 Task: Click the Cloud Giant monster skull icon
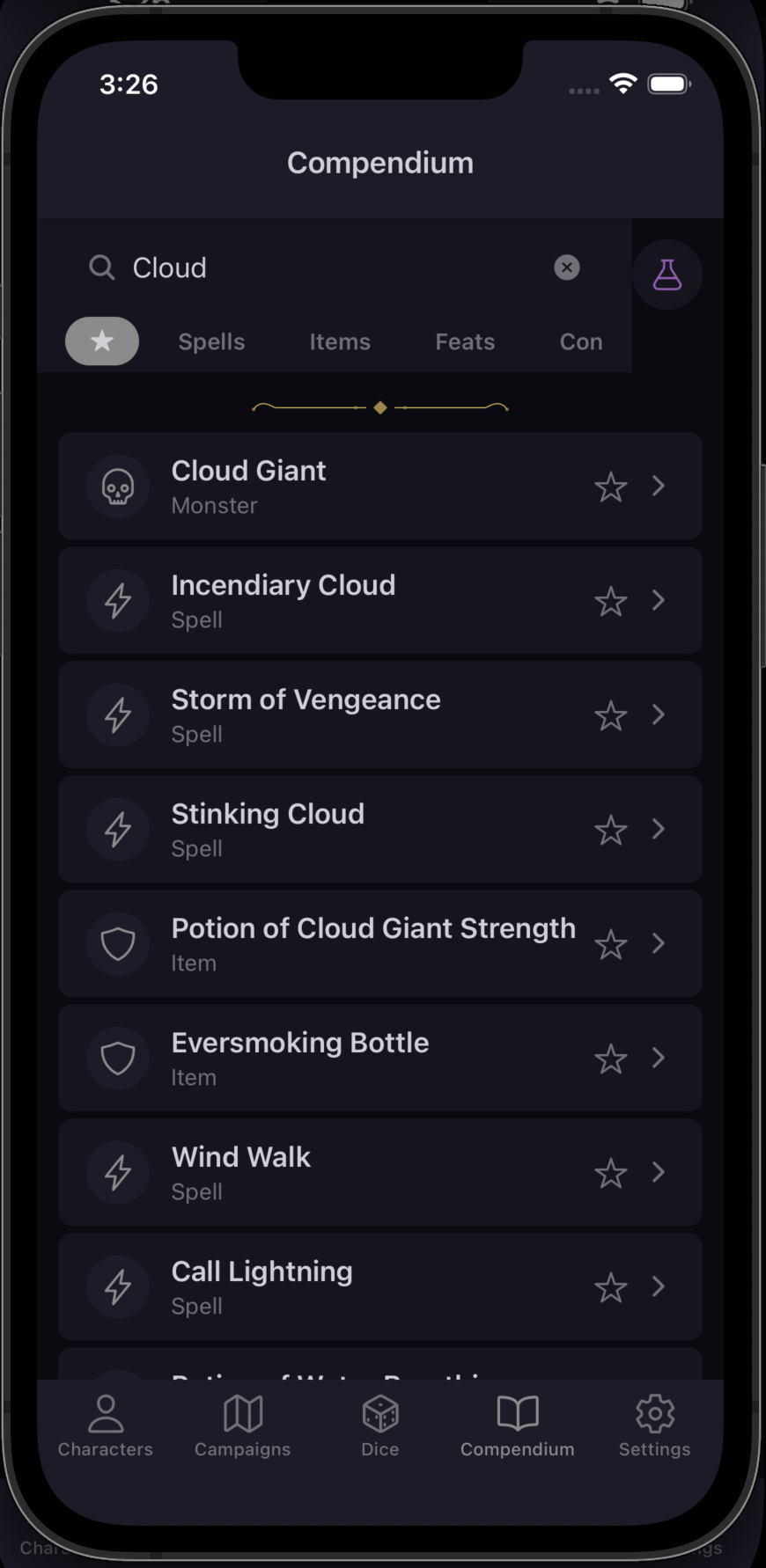pyautogui.click(x=118, y=486)
